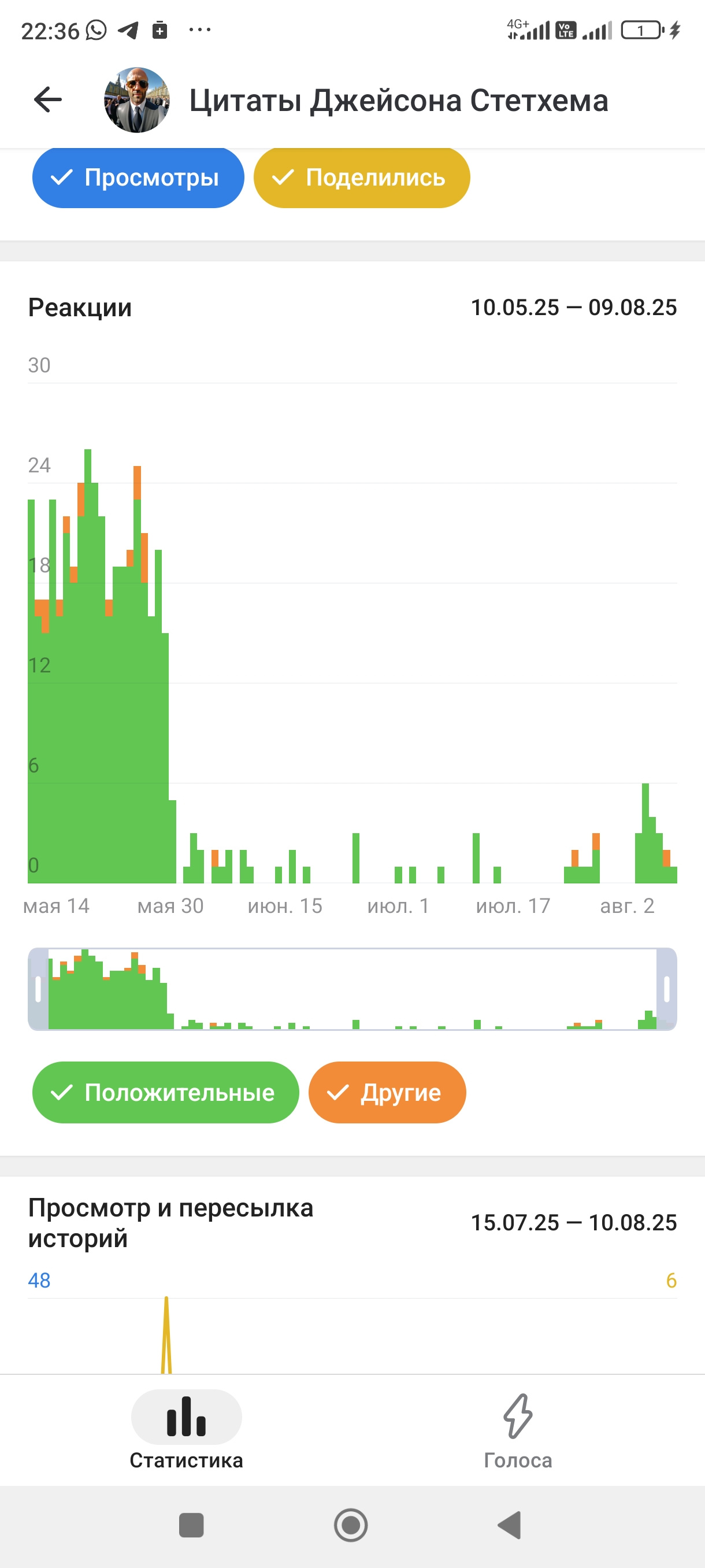Image resolution: width=705 pixels, height=1568 pixels.
Task: Switch to the Голоса tab
Action: click(518, 1430)
